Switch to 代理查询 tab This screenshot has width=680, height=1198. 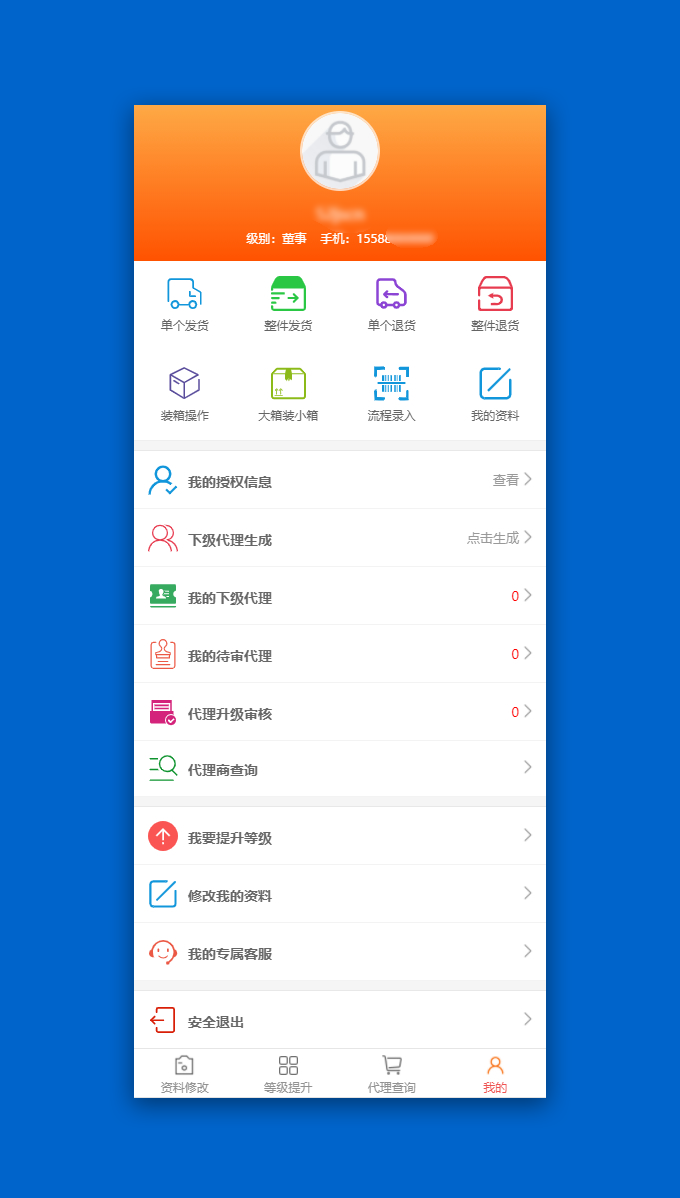[x=391, y=1074]
